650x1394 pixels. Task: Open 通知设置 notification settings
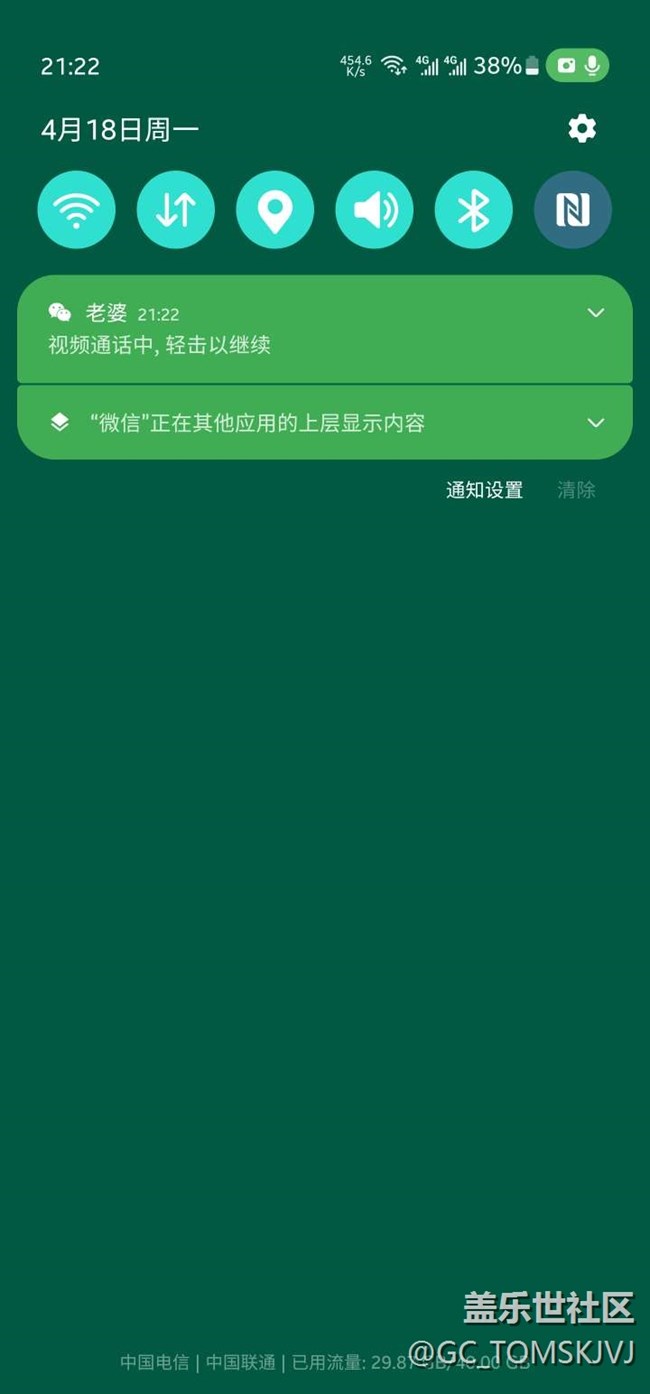tap(484, 490)
